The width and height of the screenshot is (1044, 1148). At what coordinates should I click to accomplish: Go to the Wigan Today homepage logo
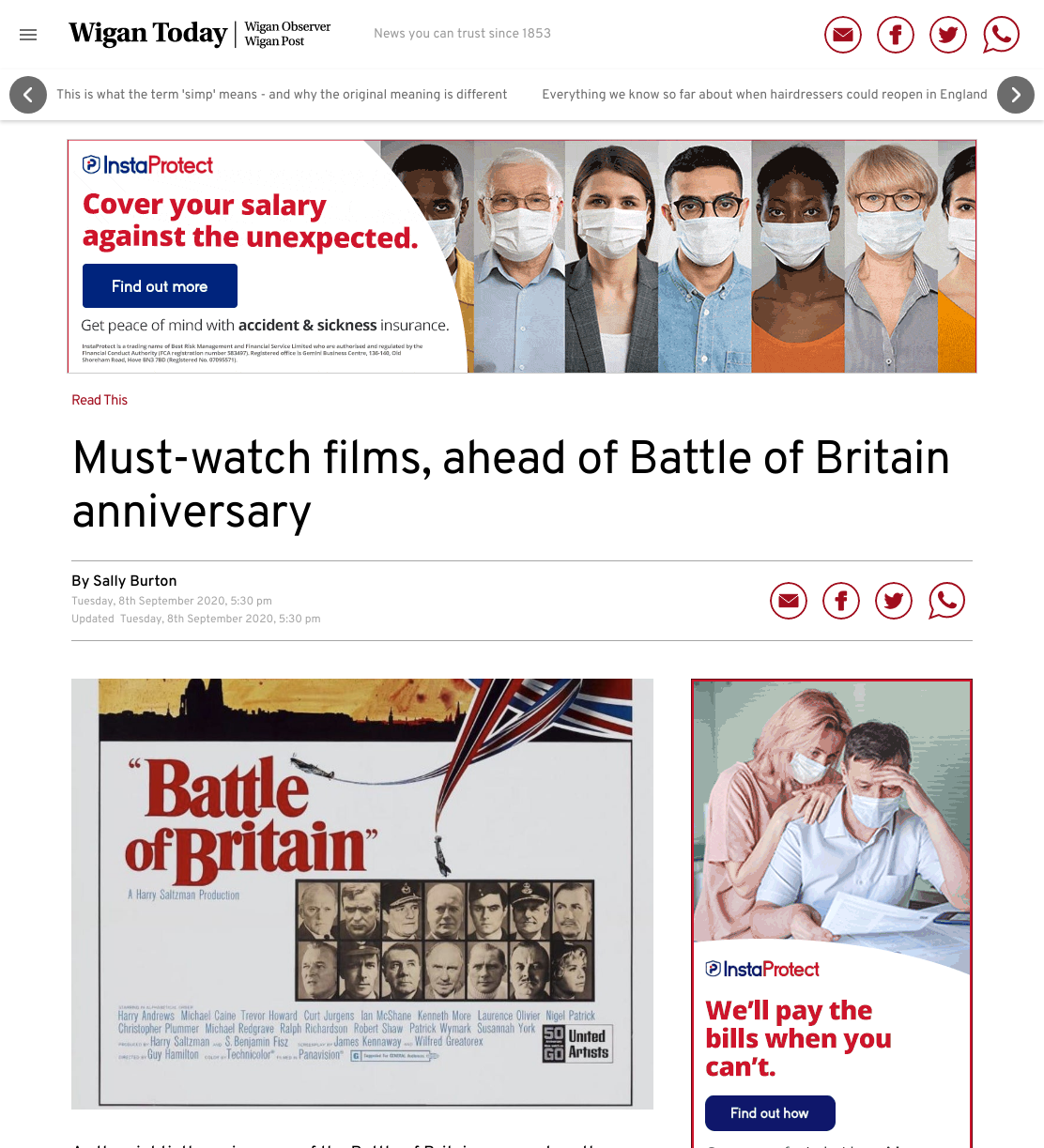(x=148, y=34)
